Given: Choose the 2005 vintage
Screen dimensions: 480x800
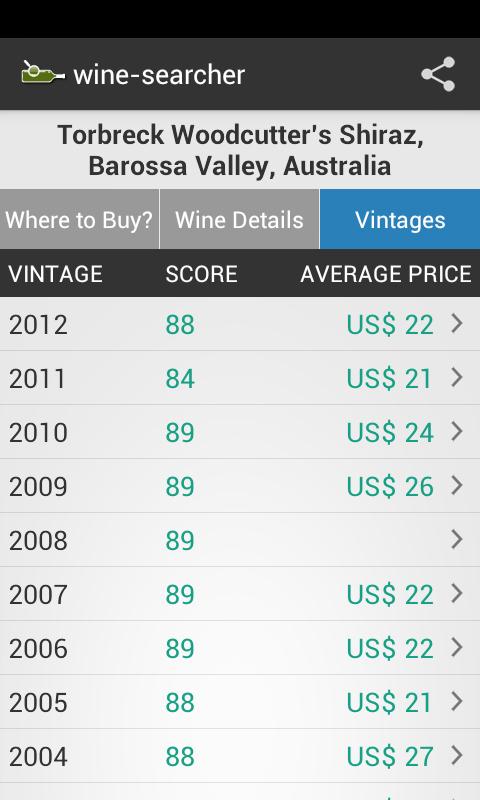Looking at the screenshot, I should [240, 703].
